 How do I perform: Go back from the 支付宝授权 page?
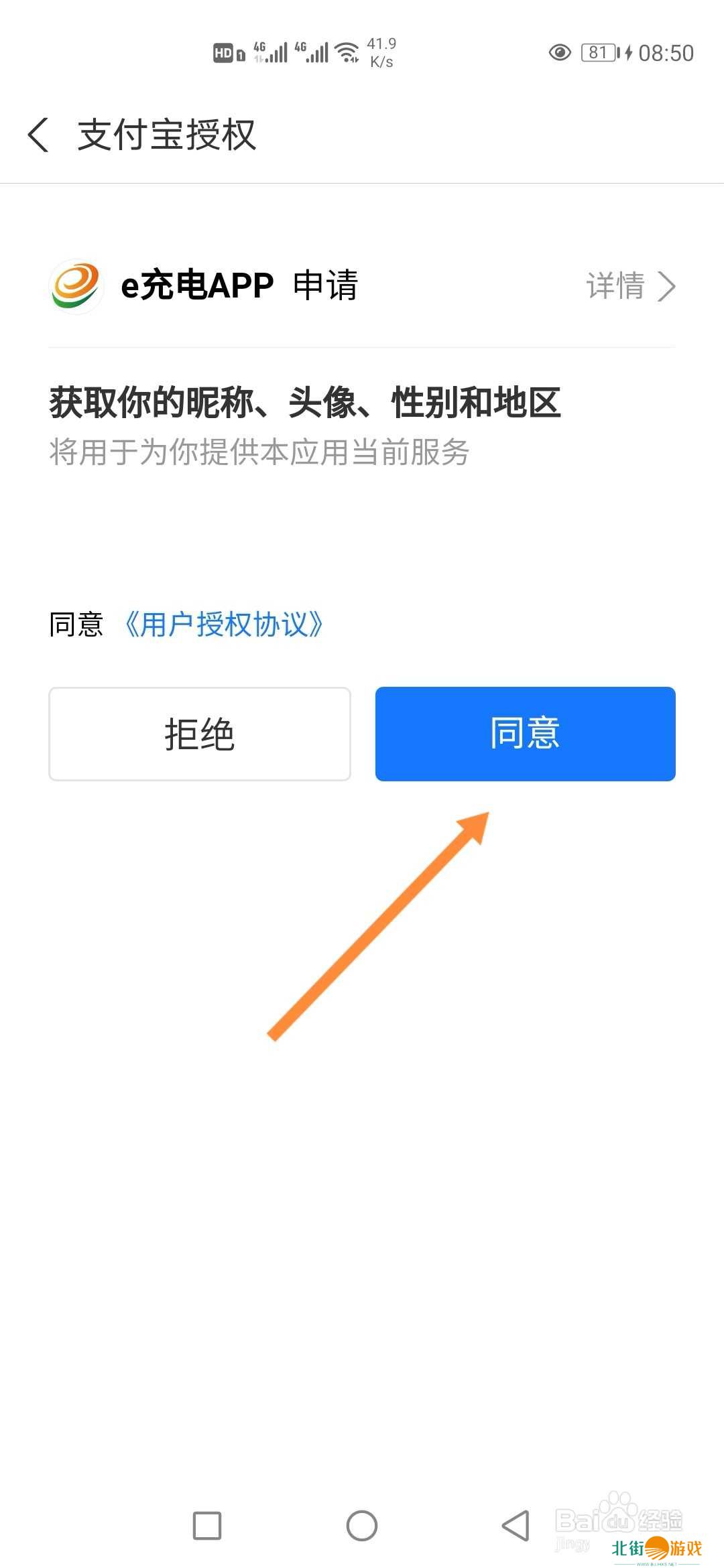tap(39, 135)
